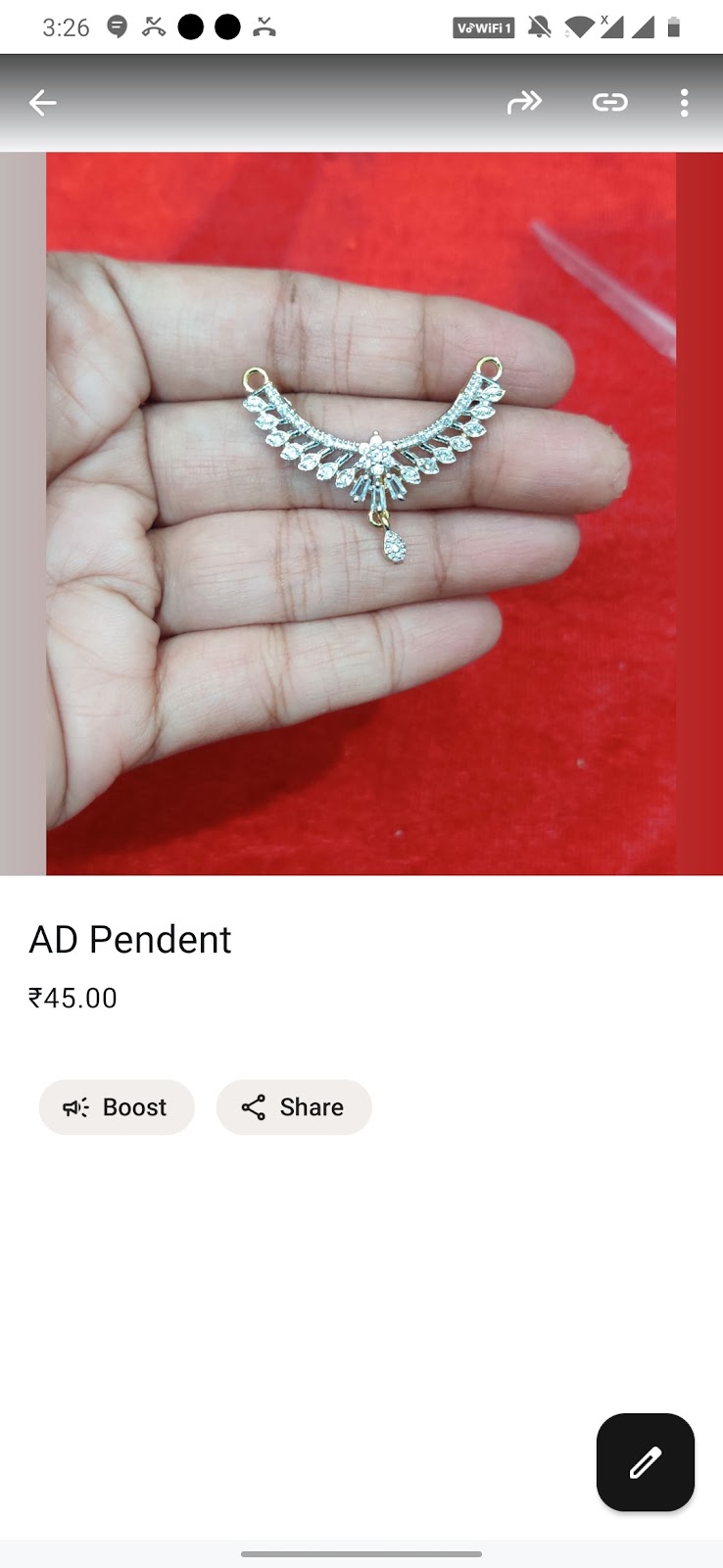
Task: Select the megaphone icon on the Boost chip
Action: coord(74,1107)
